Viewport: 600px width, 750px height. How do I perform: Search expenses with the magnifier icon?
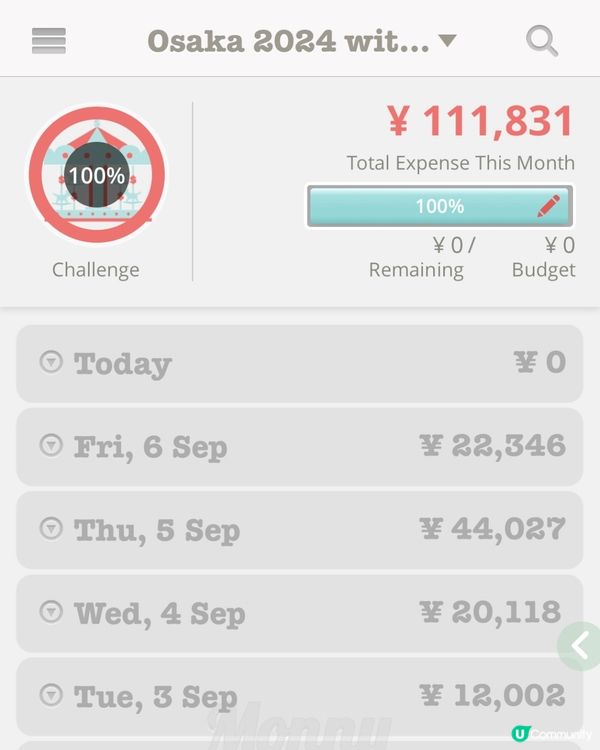(542, 41)
